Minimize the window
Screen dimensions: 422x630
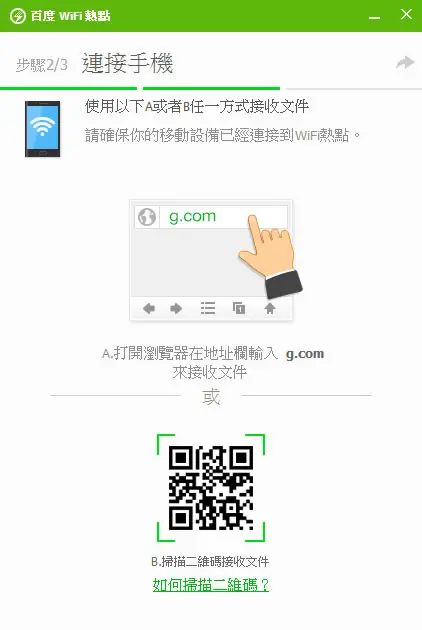(375, 17)
